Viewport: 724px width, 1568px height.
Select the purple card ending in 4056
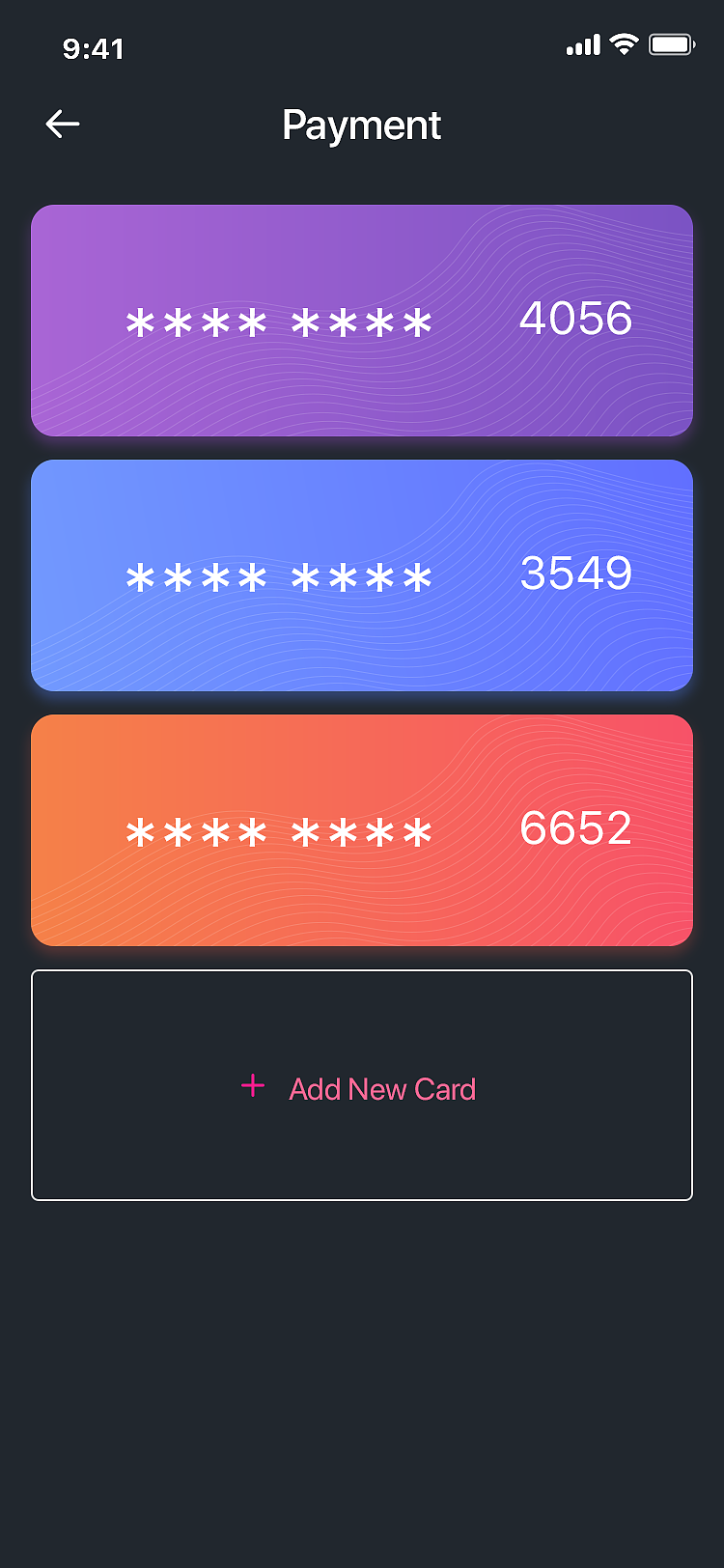(x=362, y=321)
